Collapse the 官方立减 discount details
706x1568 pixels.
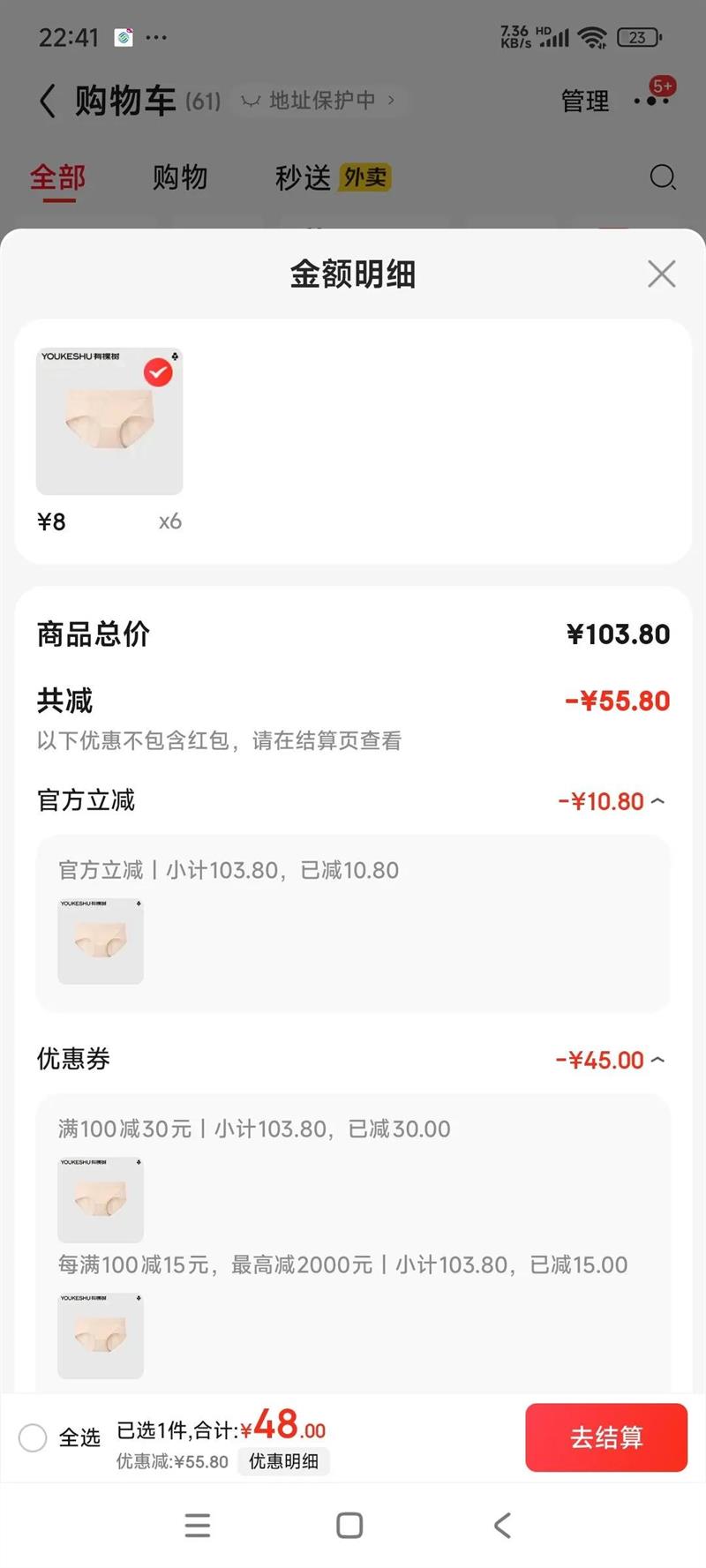tap(657, 801)
